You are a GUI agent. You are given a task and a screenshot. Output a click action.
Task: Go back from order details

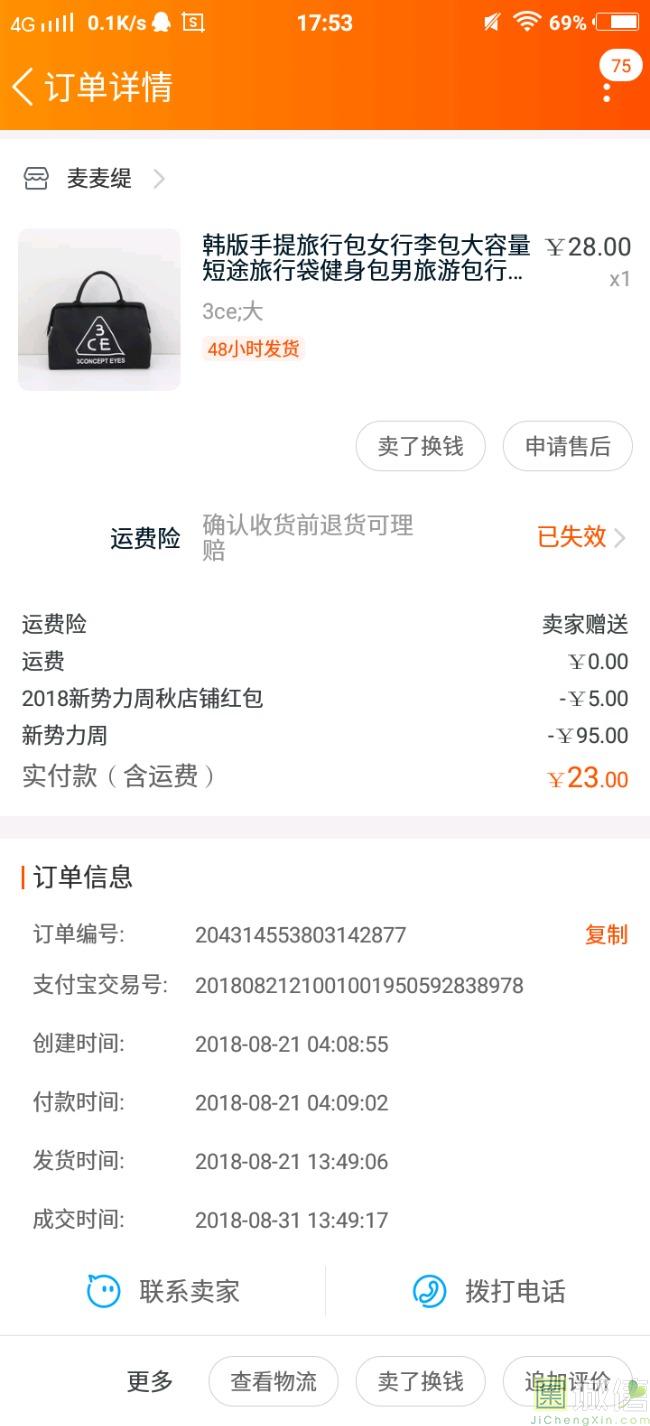point(24,87)
